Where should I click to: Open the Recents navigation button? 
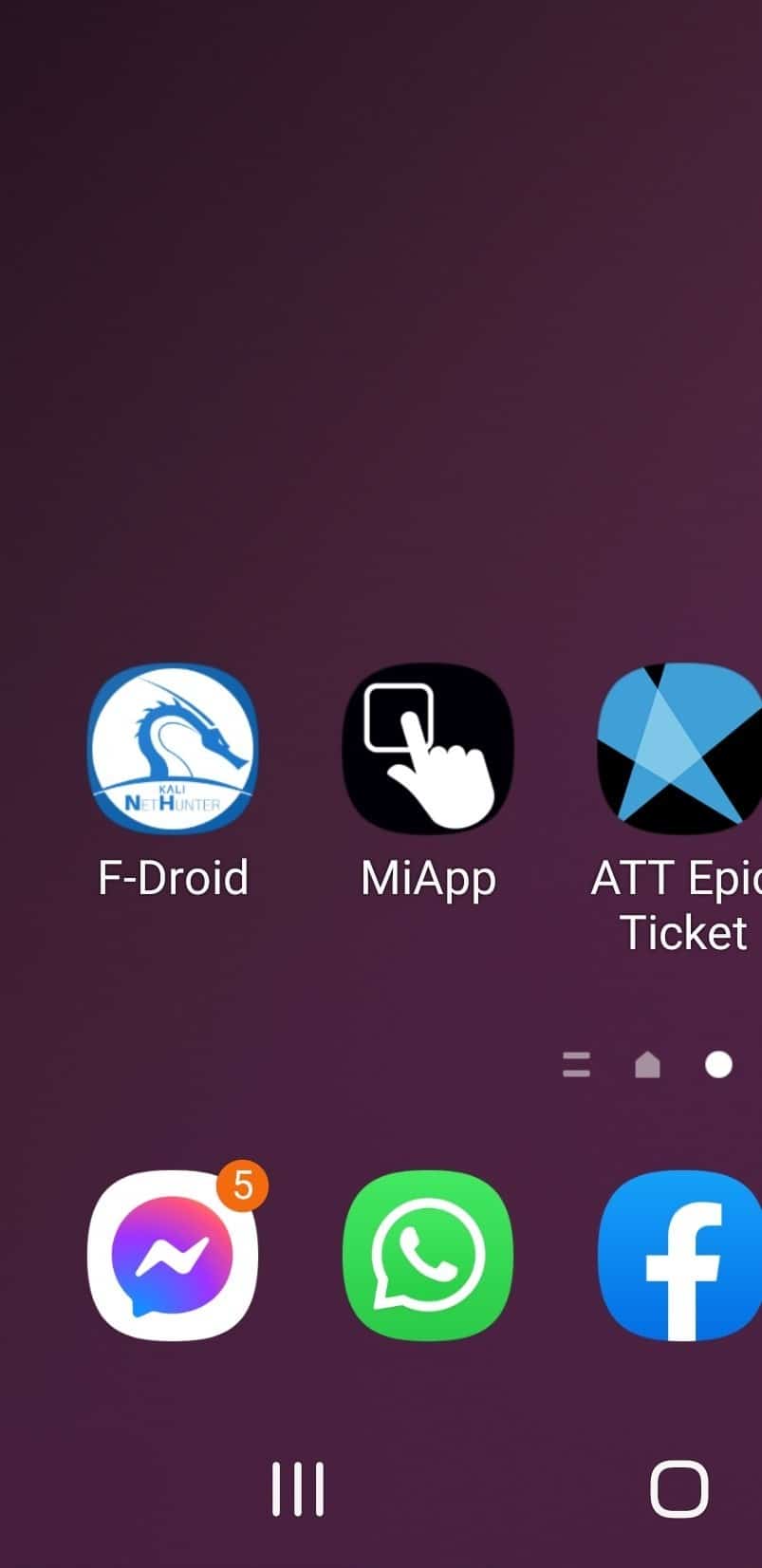click(x=297, y=1488)
